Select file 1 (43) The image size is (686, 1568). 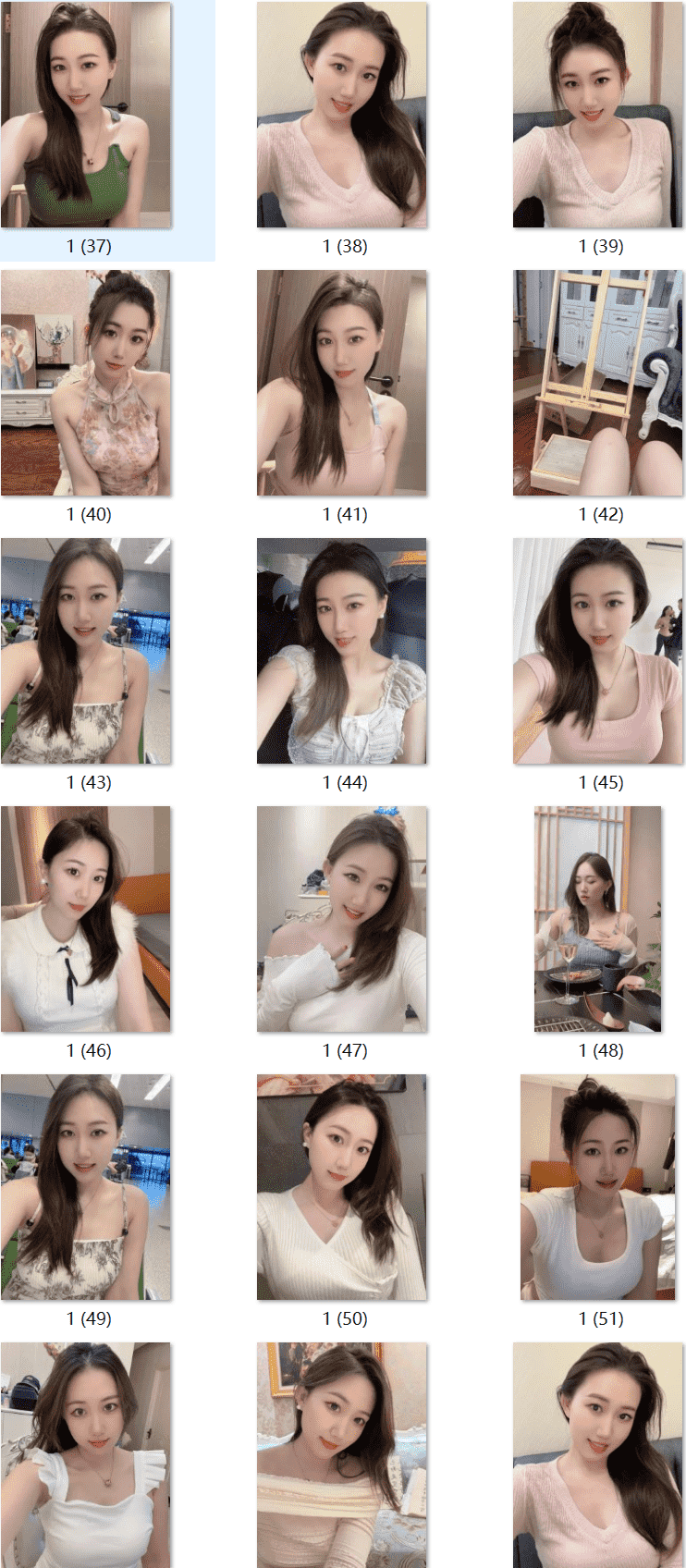(x=86, y=651)
